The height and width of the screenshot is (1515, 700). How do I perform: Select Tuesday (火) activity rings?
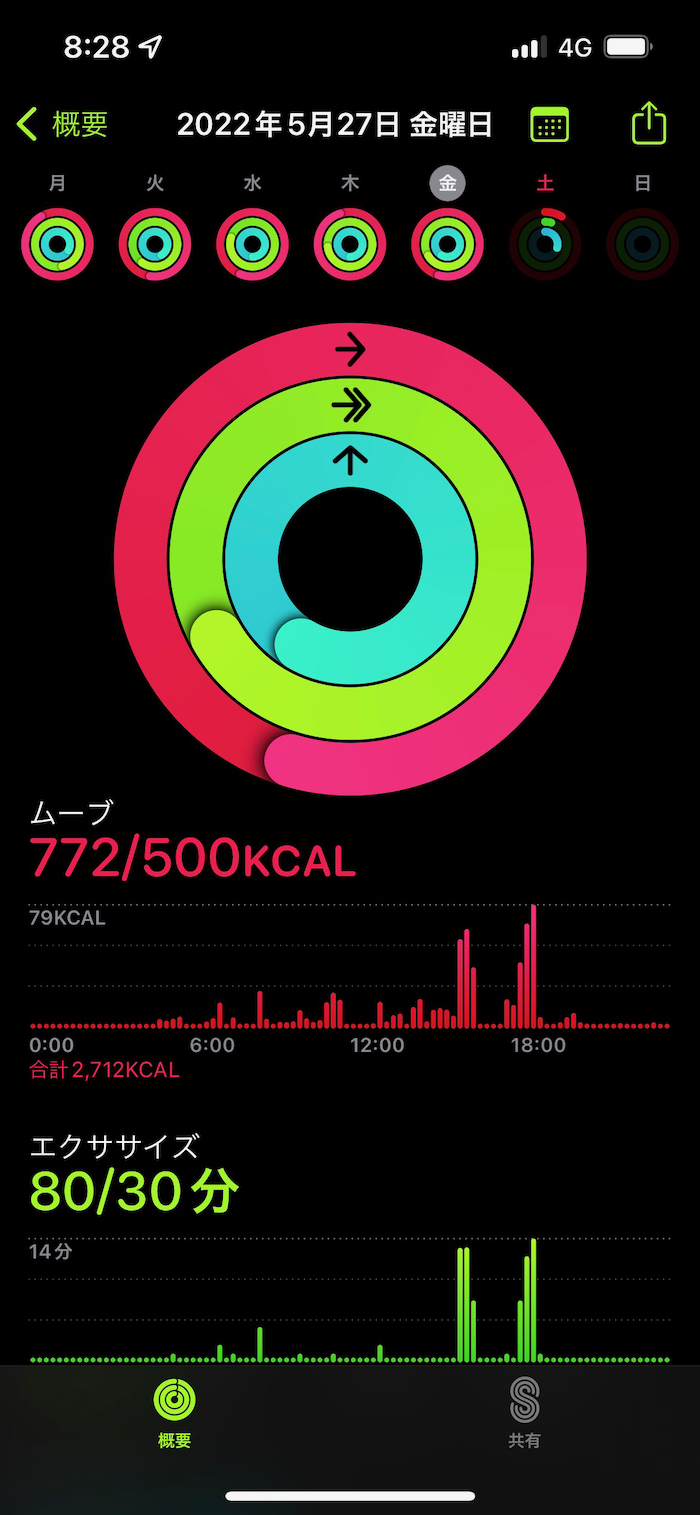[x=155, y=244]
